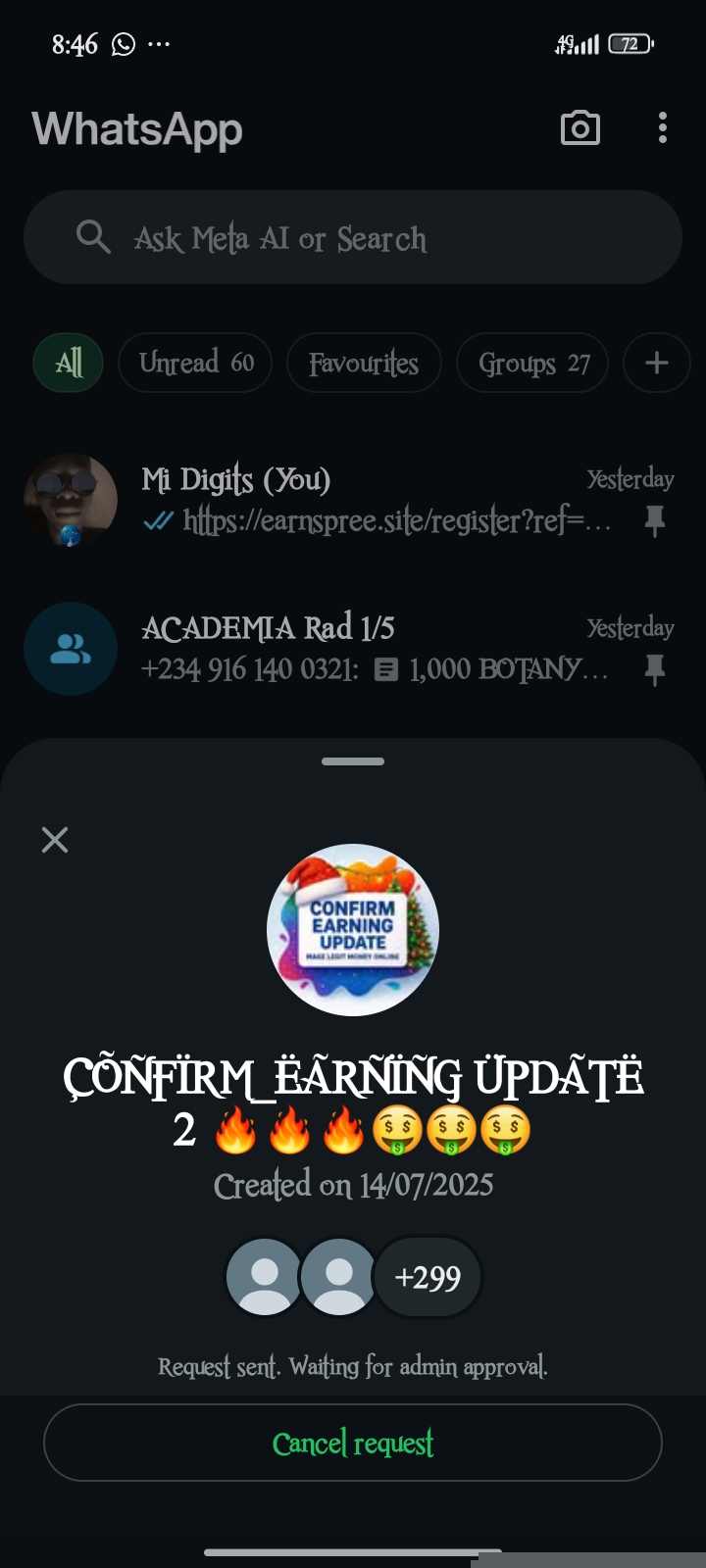This screenshot has width=706, height=1568.
Task: Filter chats by Unread
Action: (x=195, y=363)
